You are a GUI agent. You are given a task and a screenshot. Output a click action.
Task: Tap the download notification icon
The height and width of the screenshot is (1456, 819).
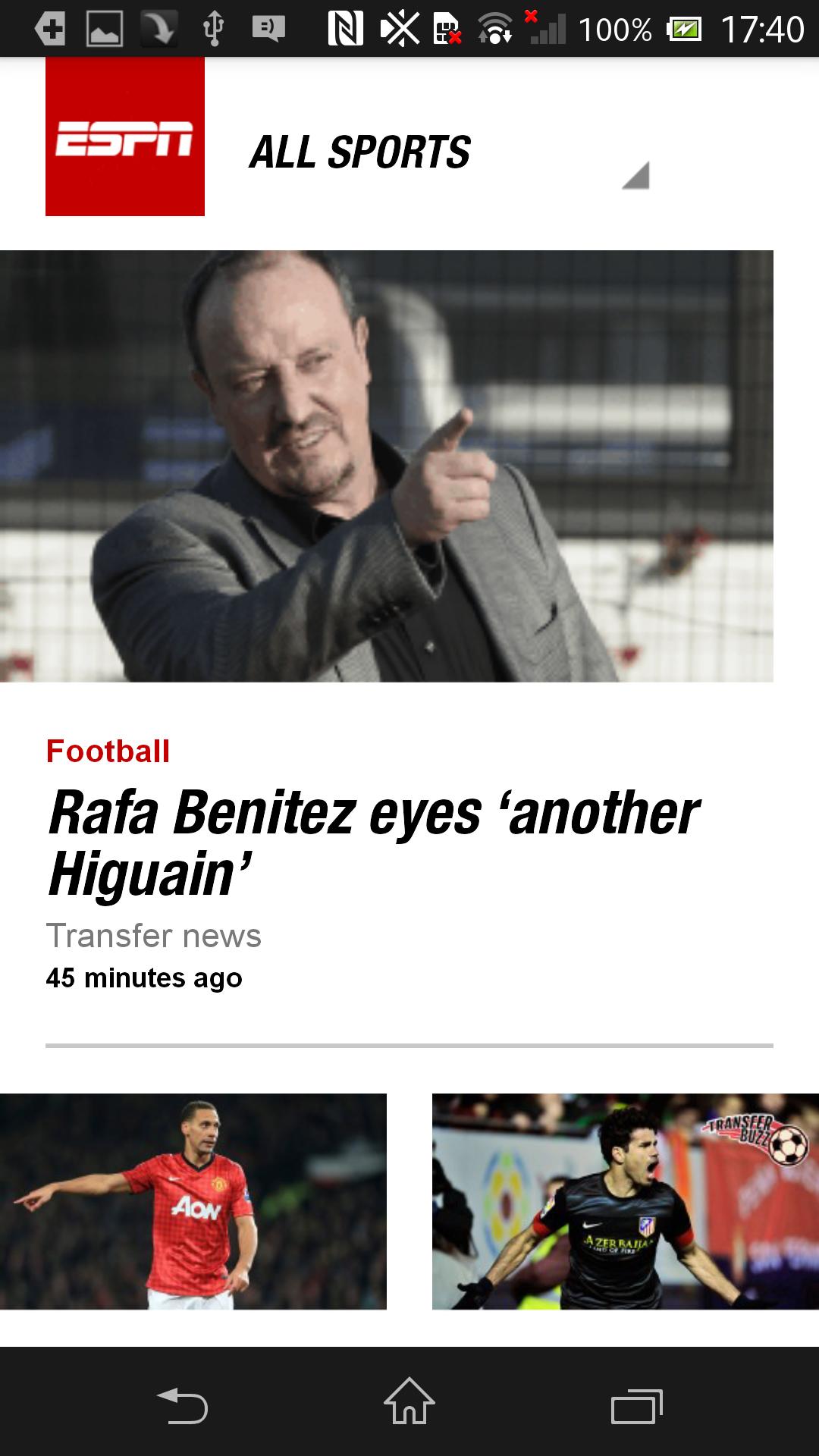tap(158, 29)
